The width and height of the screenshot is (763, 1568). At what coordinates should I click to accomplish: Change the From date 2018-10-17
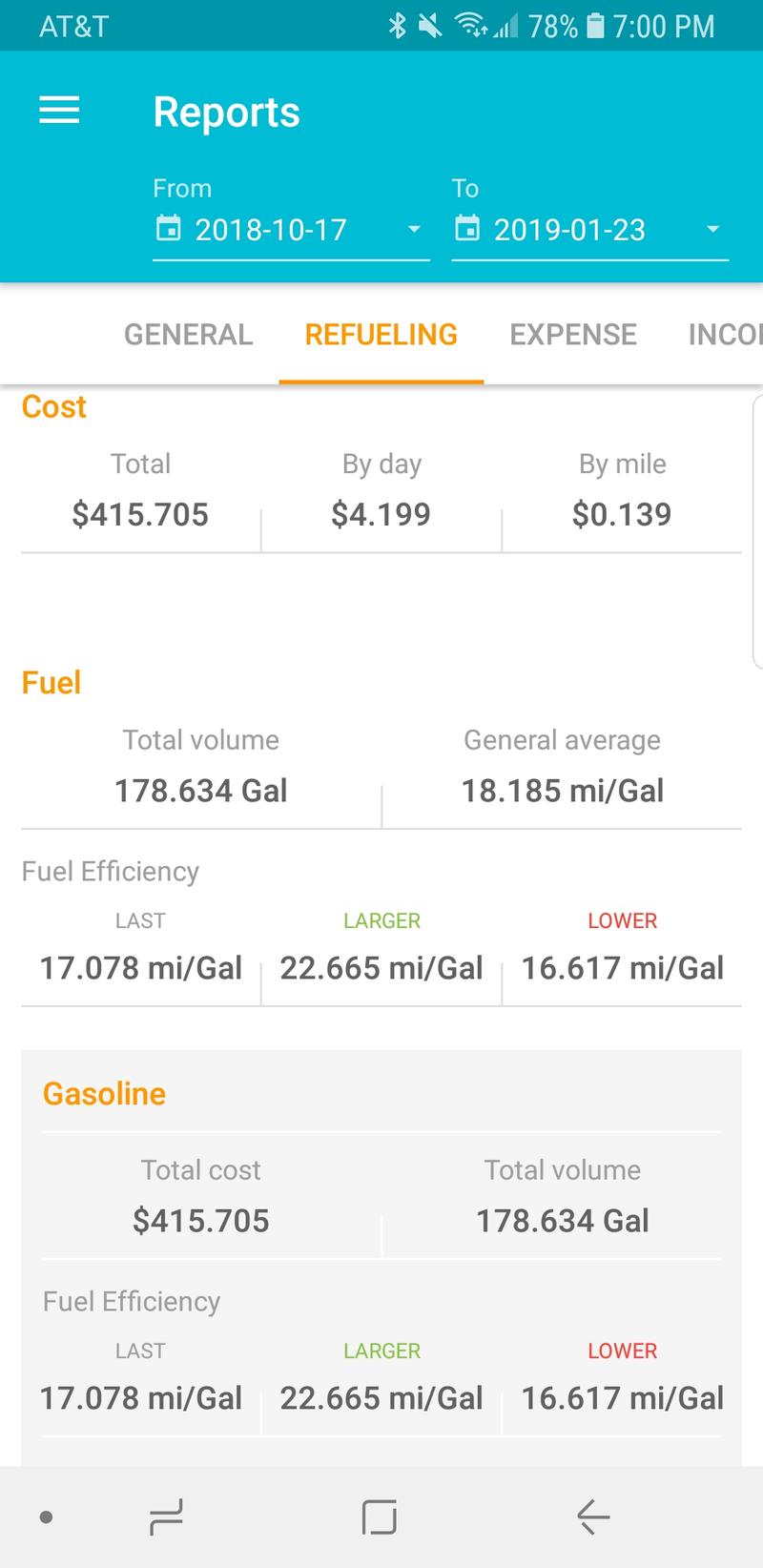(291, 230)
